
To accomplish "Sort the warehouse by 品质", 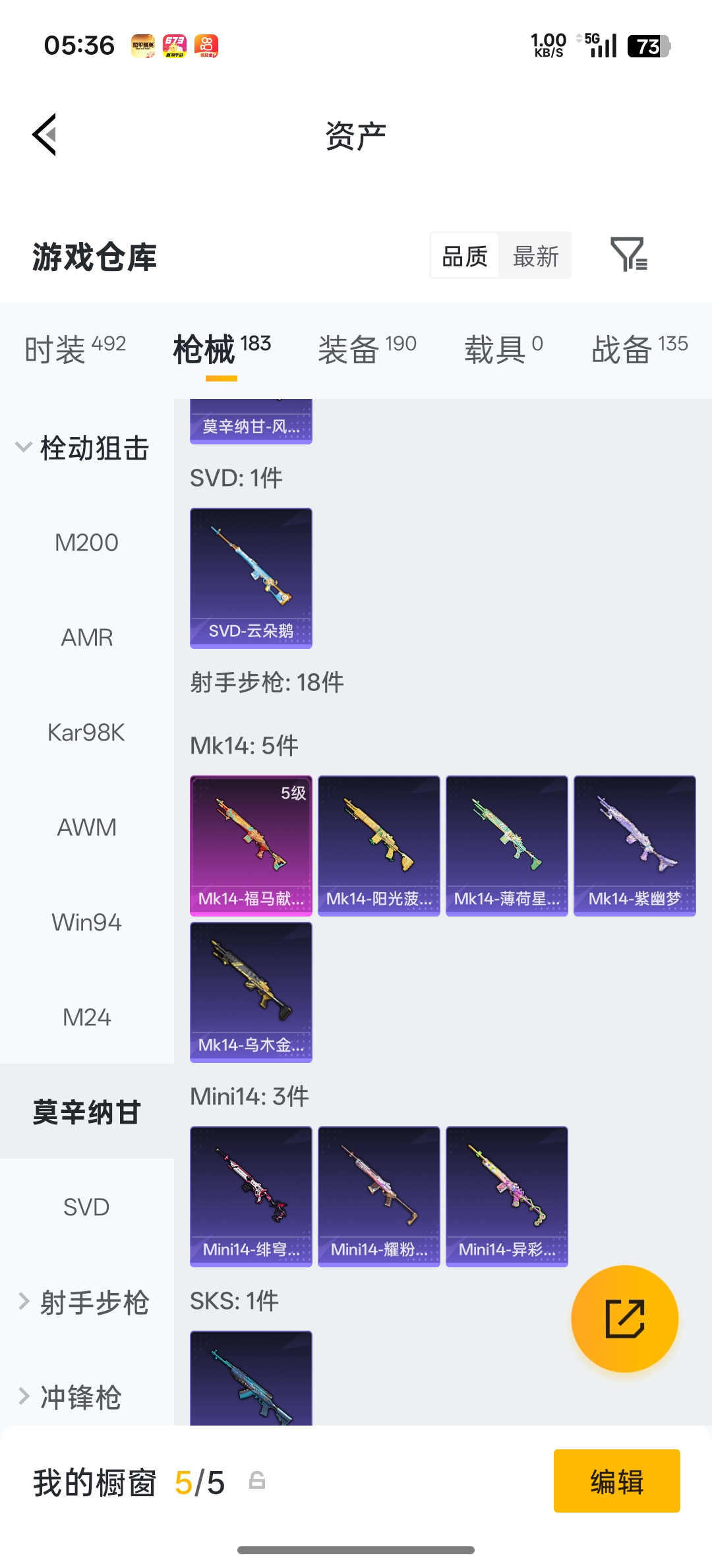I will (x=465, y=256).
